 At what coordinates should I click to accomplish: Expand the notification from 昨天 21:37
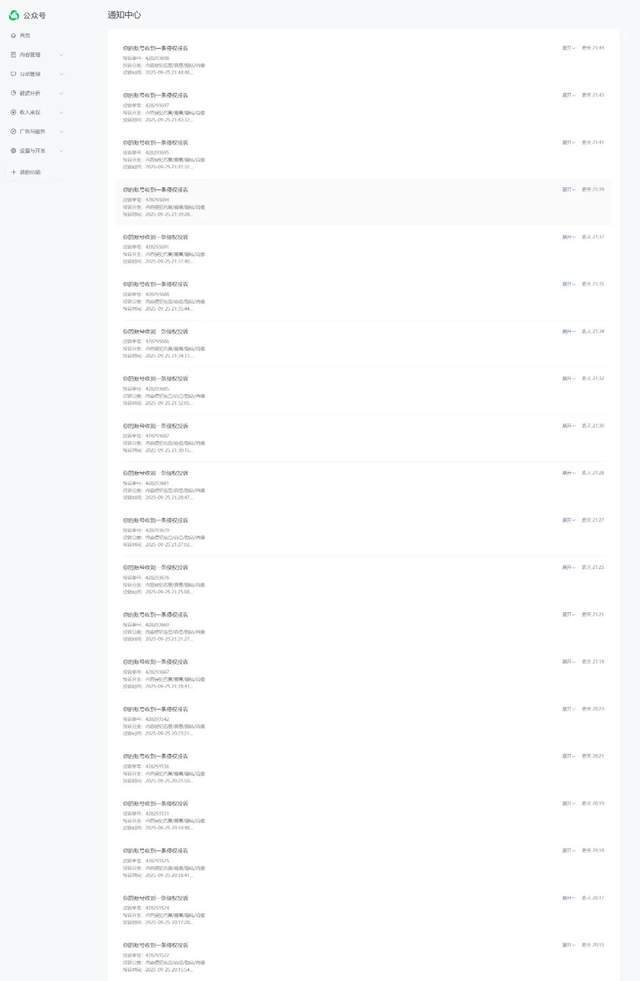click(568, 237)
